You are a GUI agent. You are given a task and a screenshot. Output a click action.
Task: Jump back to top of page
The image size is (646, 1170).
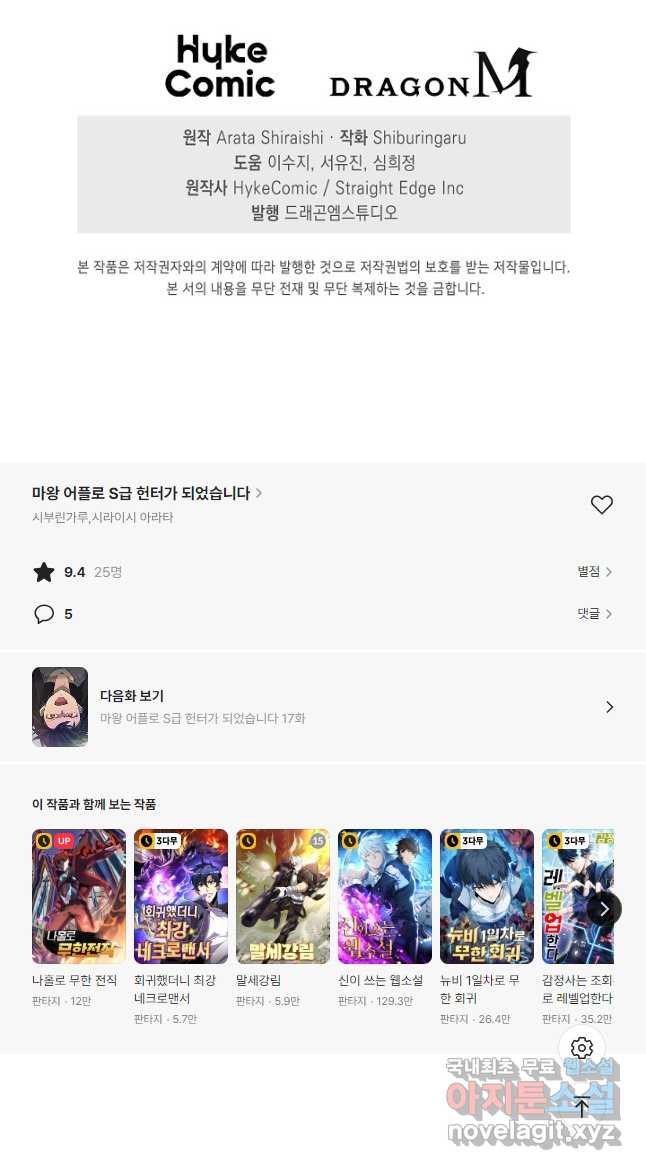(582, 1107)
